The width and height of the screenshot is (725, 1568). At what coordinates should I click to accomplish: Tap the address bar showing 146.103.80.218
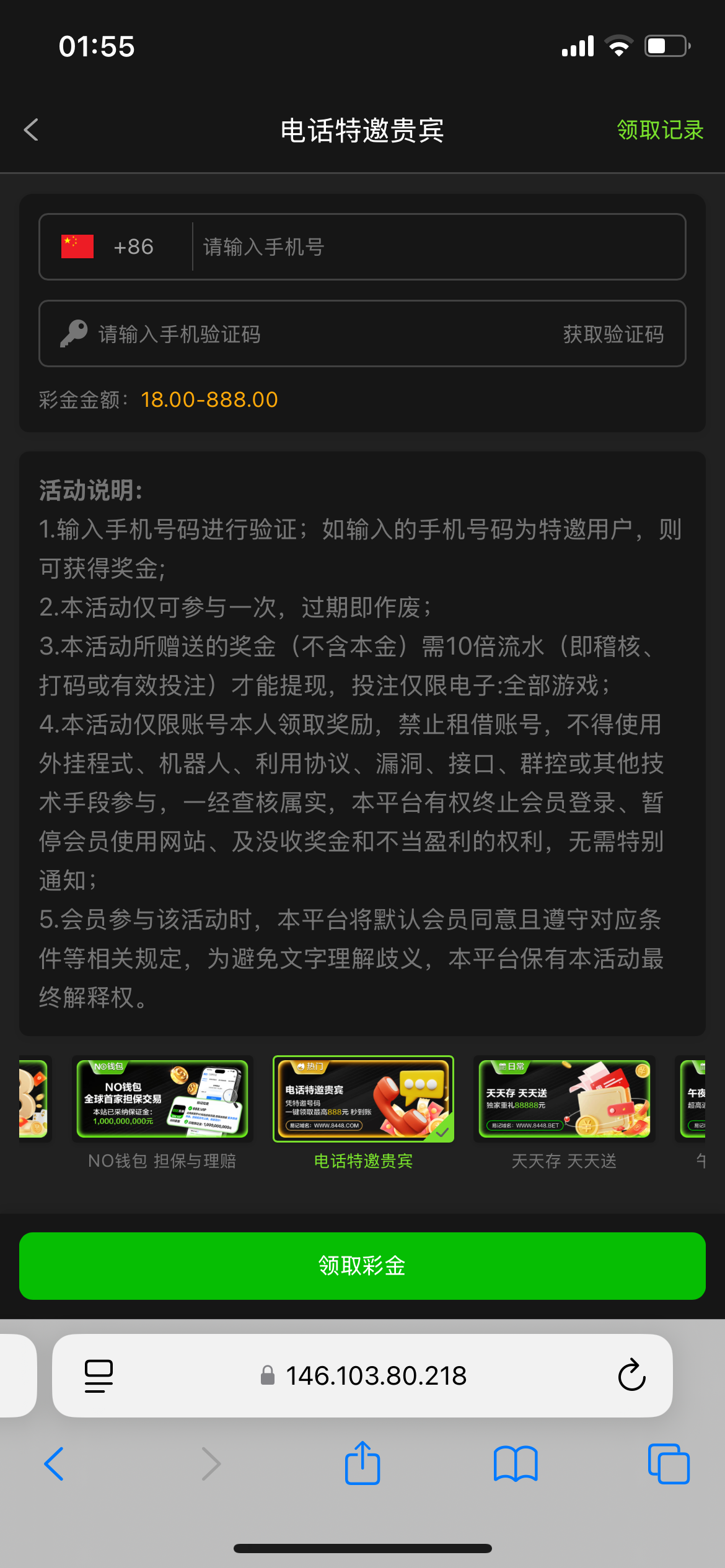(x=375, y=1375)
